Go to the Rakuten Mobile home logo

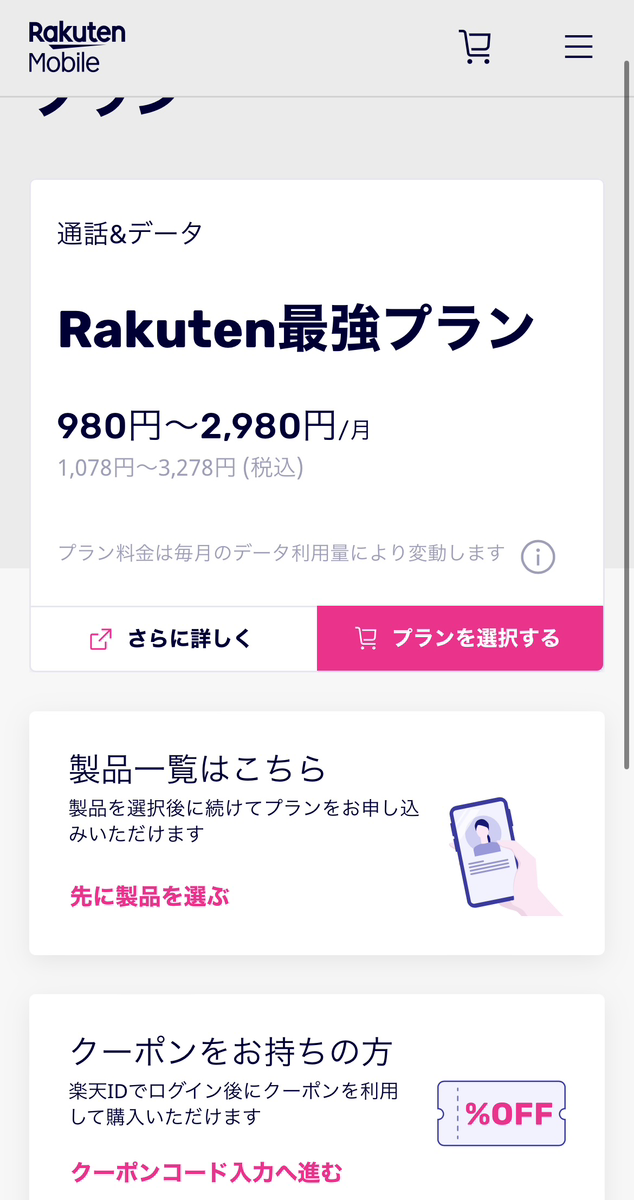coord(77,47)
